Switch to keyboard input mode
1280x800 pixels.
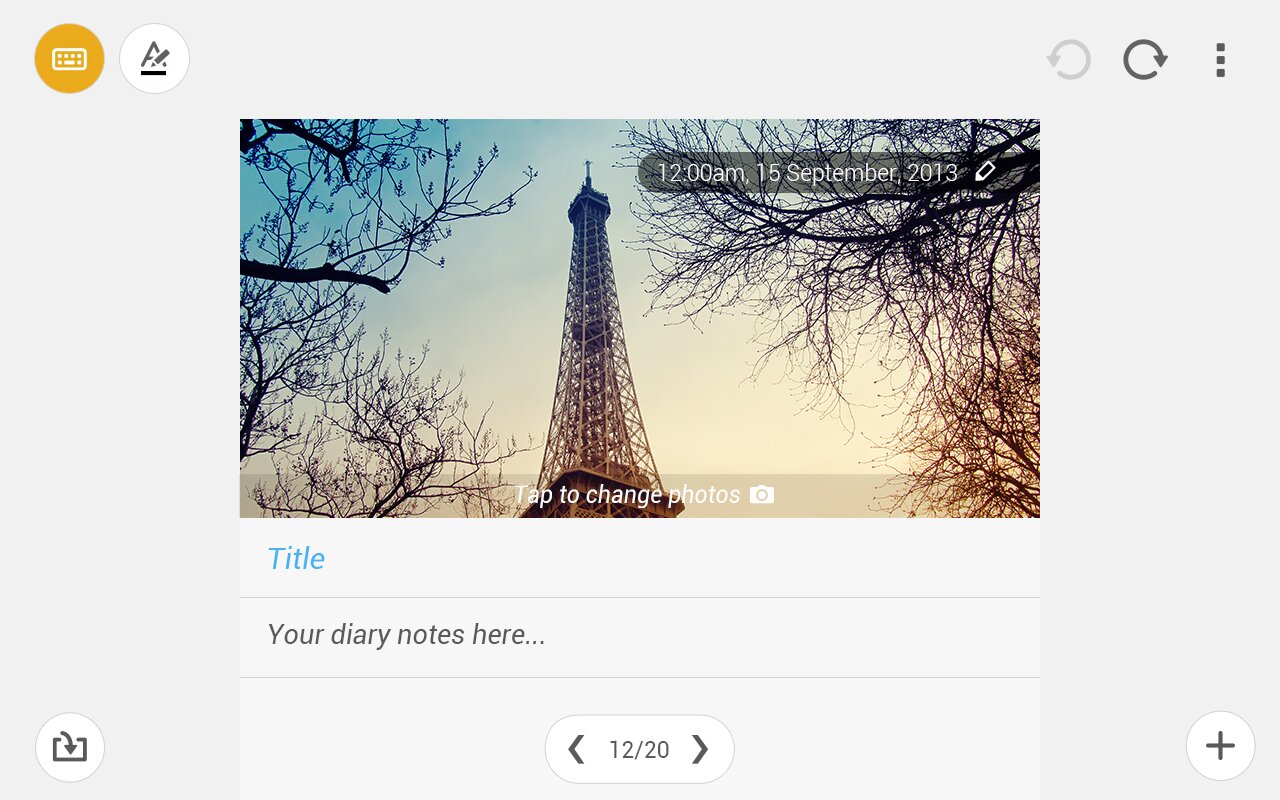point(70,59)
